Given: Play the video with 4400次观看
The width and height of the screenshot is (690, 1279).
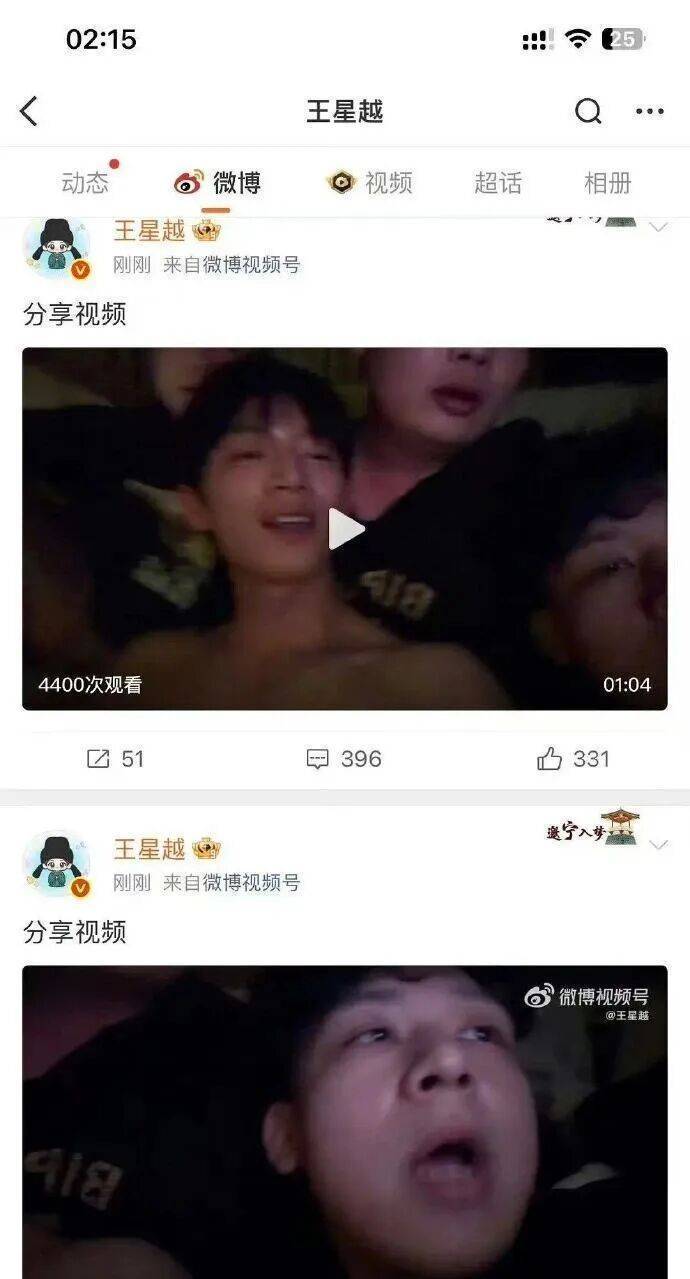Looking at the screenshot, I should 346,529.
